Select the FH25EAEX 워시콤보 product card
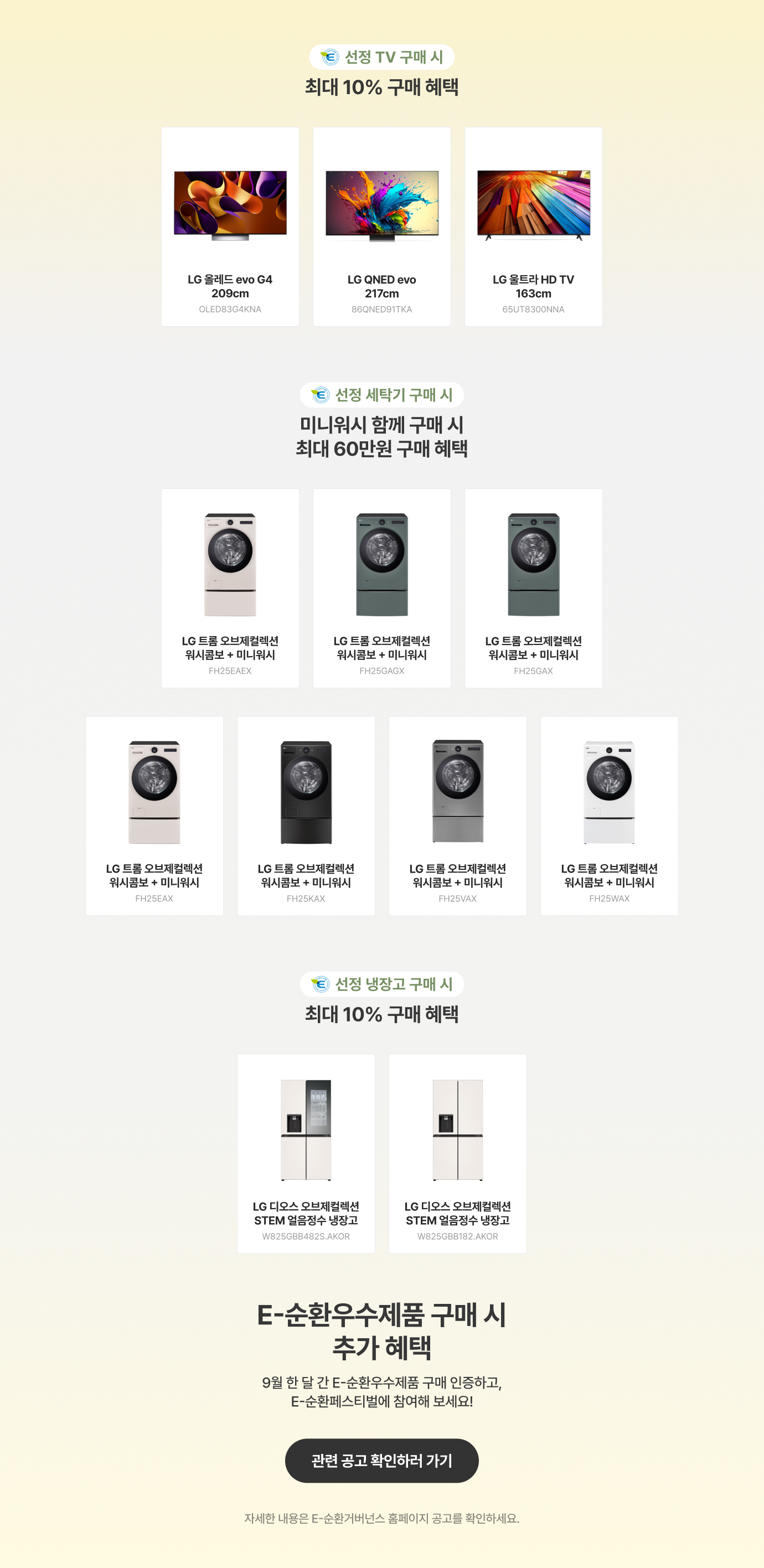 coord(230,588)
